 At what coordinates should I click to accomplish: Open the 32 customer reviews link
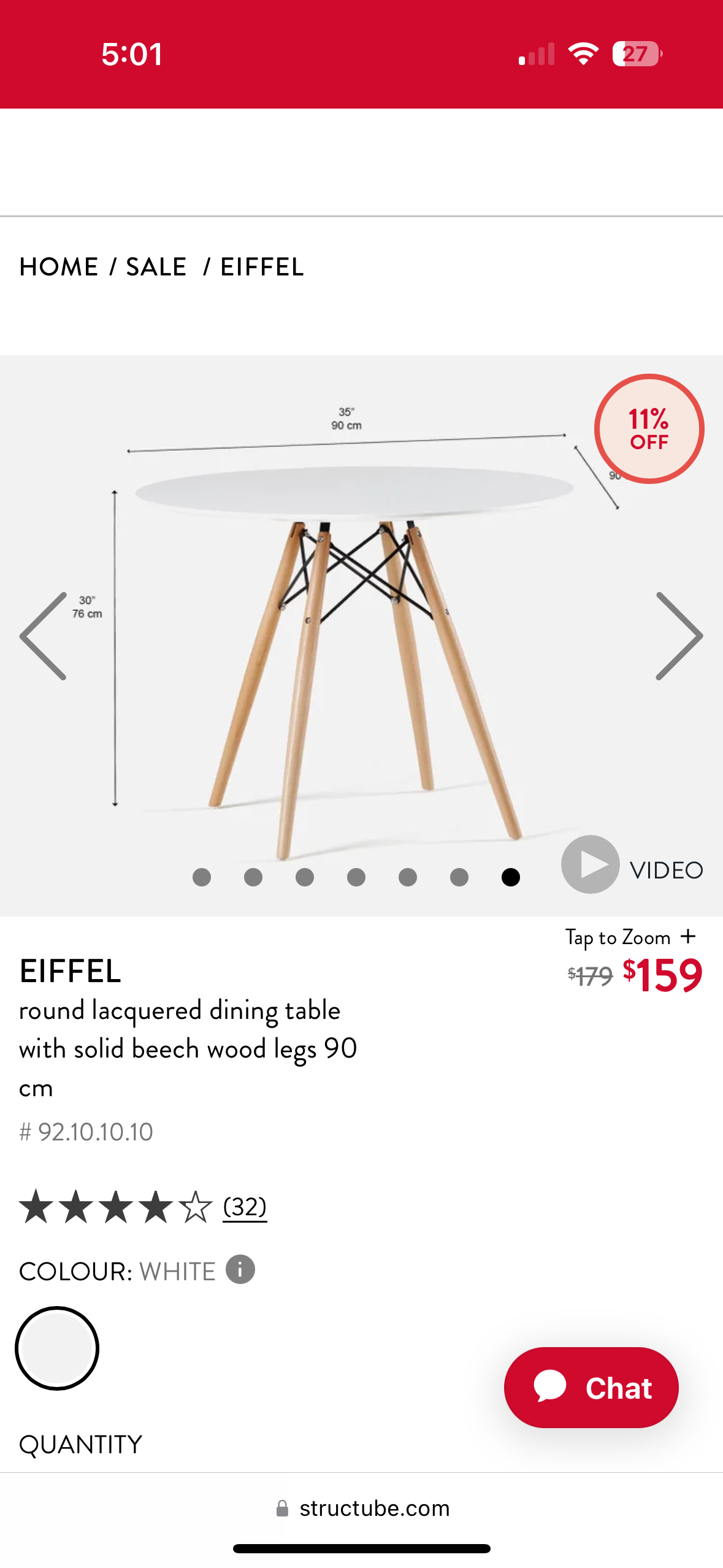coord(244,1207)
